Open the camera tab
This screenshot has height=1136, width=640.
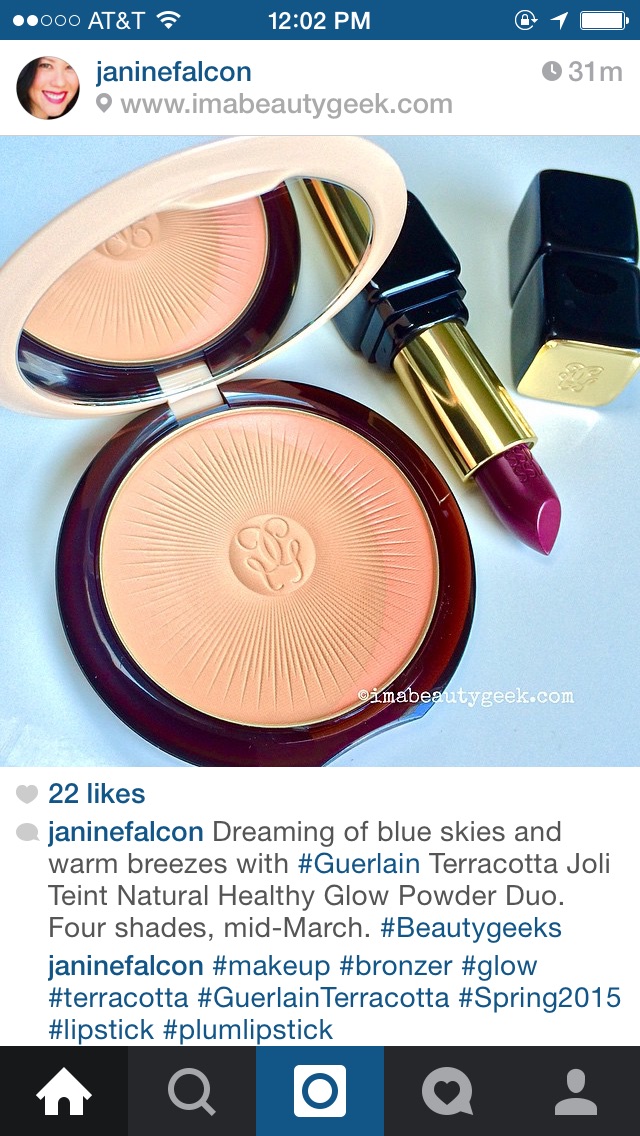[320, 1091]
